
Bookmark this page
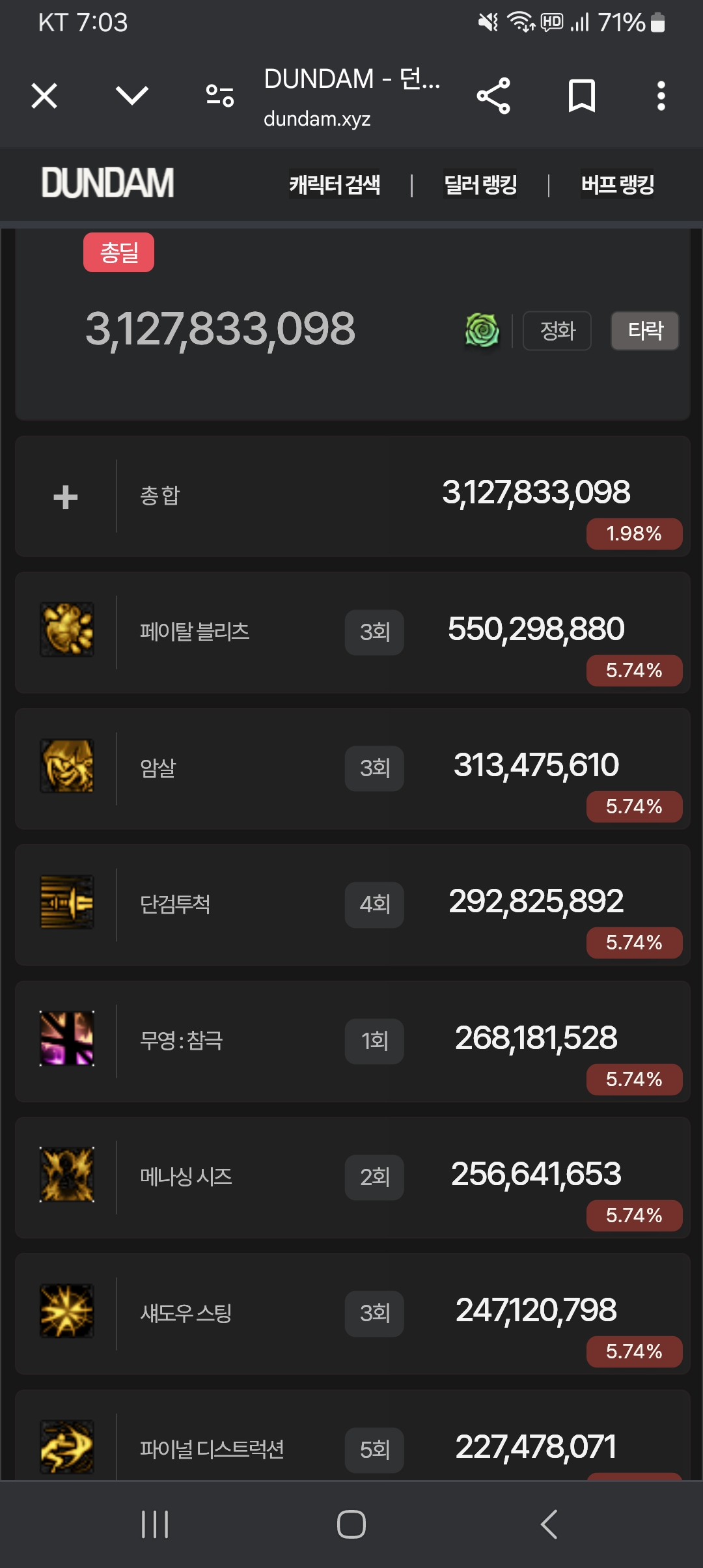coord(581,96)
